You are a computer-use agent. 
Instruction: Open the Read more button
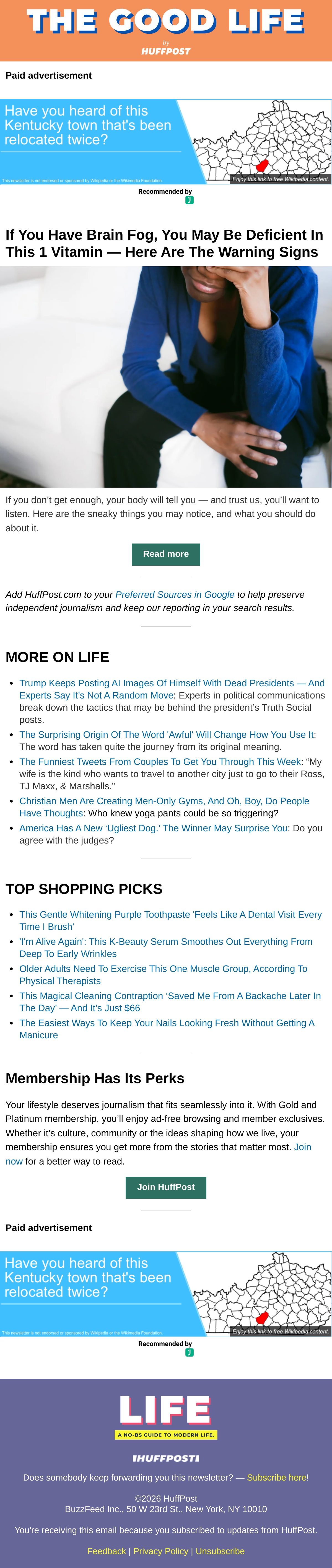(165, 554)
